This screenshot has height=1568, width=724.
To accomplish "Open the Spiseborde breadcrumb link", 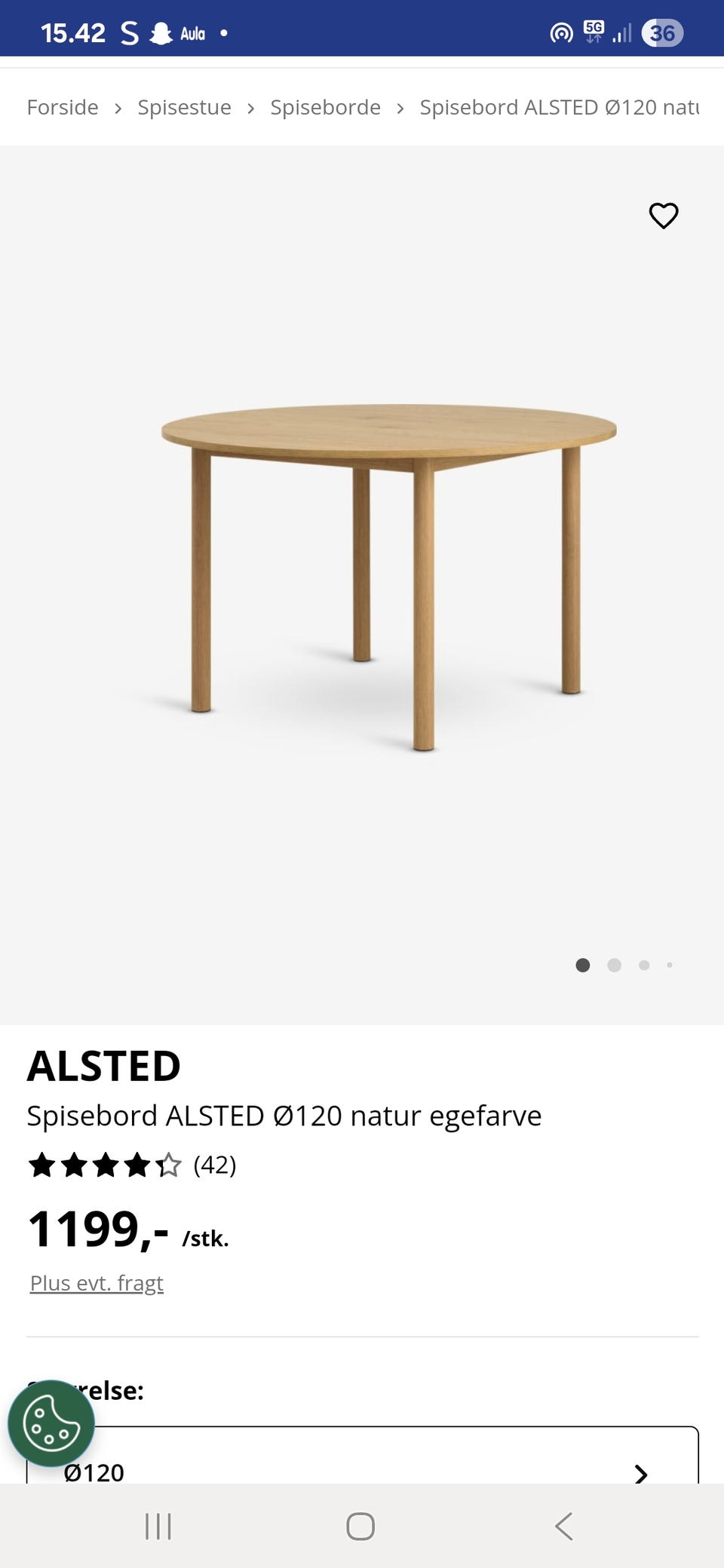I will [324, 107].
